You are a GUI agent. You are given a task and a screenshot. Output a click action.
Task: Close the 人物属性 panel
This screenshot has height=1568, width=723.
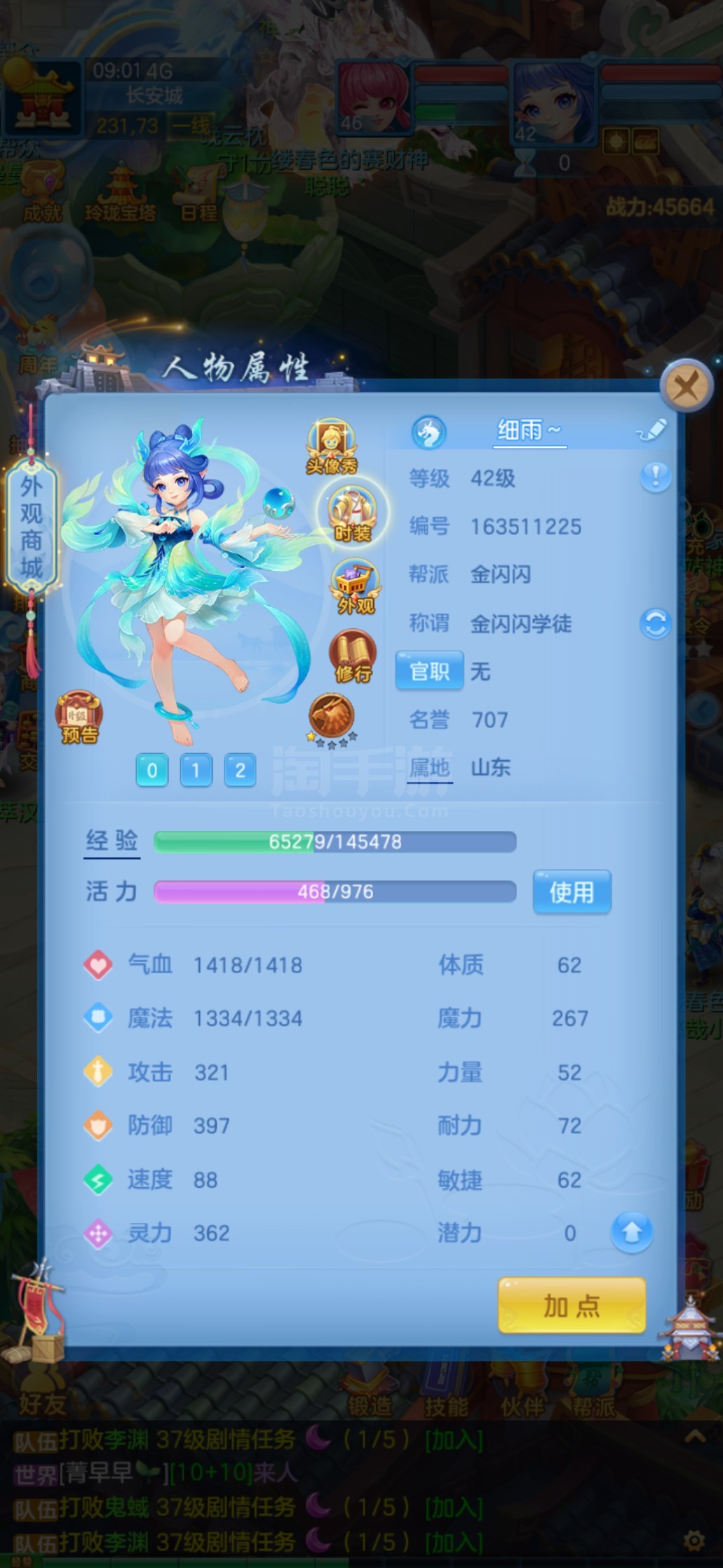pyautogui.click(x=686, y=386)
